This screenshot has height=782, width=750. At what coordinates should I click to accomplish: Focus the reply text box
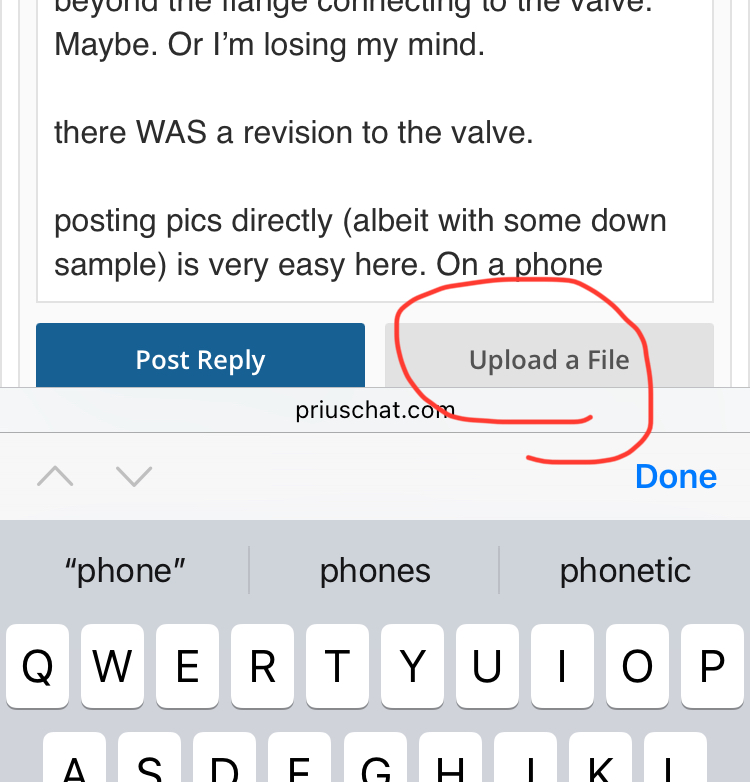coord(375,150)
